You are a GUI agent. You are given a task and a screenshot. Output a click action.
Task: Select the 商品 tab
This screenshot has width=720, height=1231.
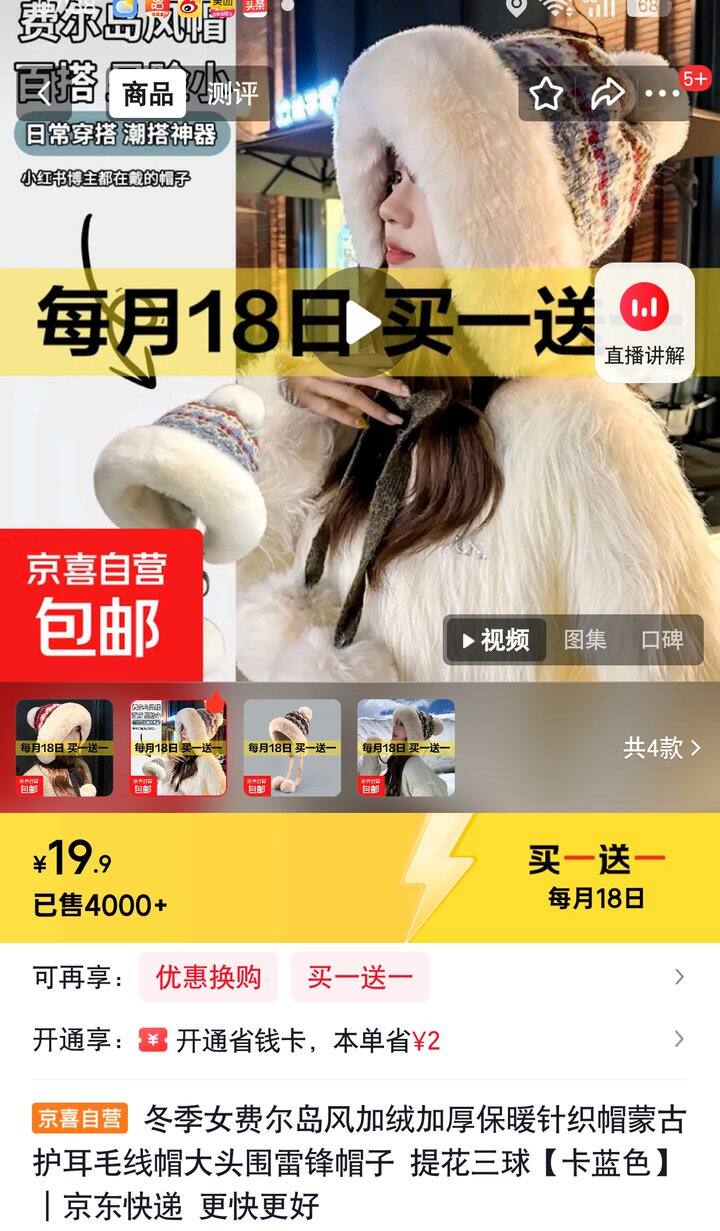click(x=148, y=94)
